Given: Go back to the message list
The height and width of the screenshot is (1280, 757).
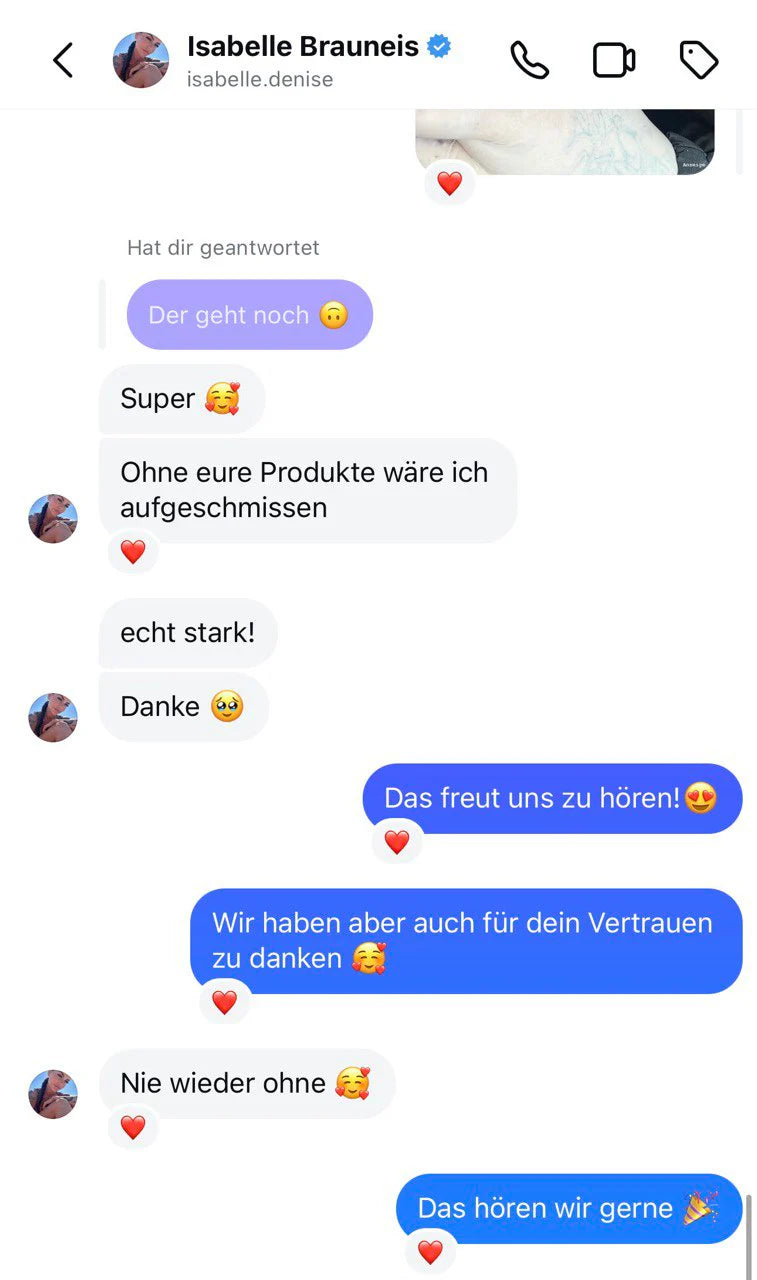Looking at the screenshot, I should tap(63, 61).
